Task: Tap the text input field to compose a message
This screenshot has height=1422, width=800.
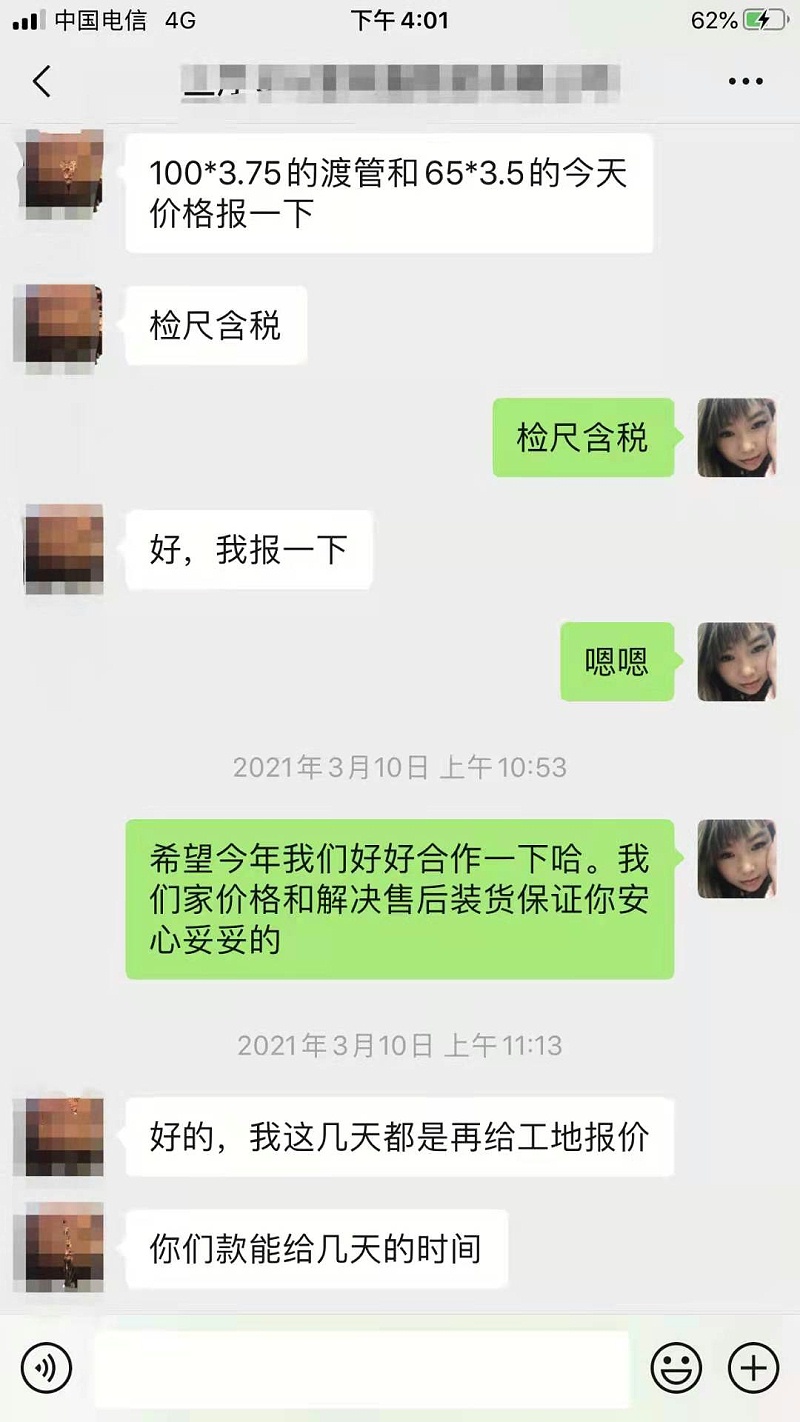Action: click(x=360, y=1367)
